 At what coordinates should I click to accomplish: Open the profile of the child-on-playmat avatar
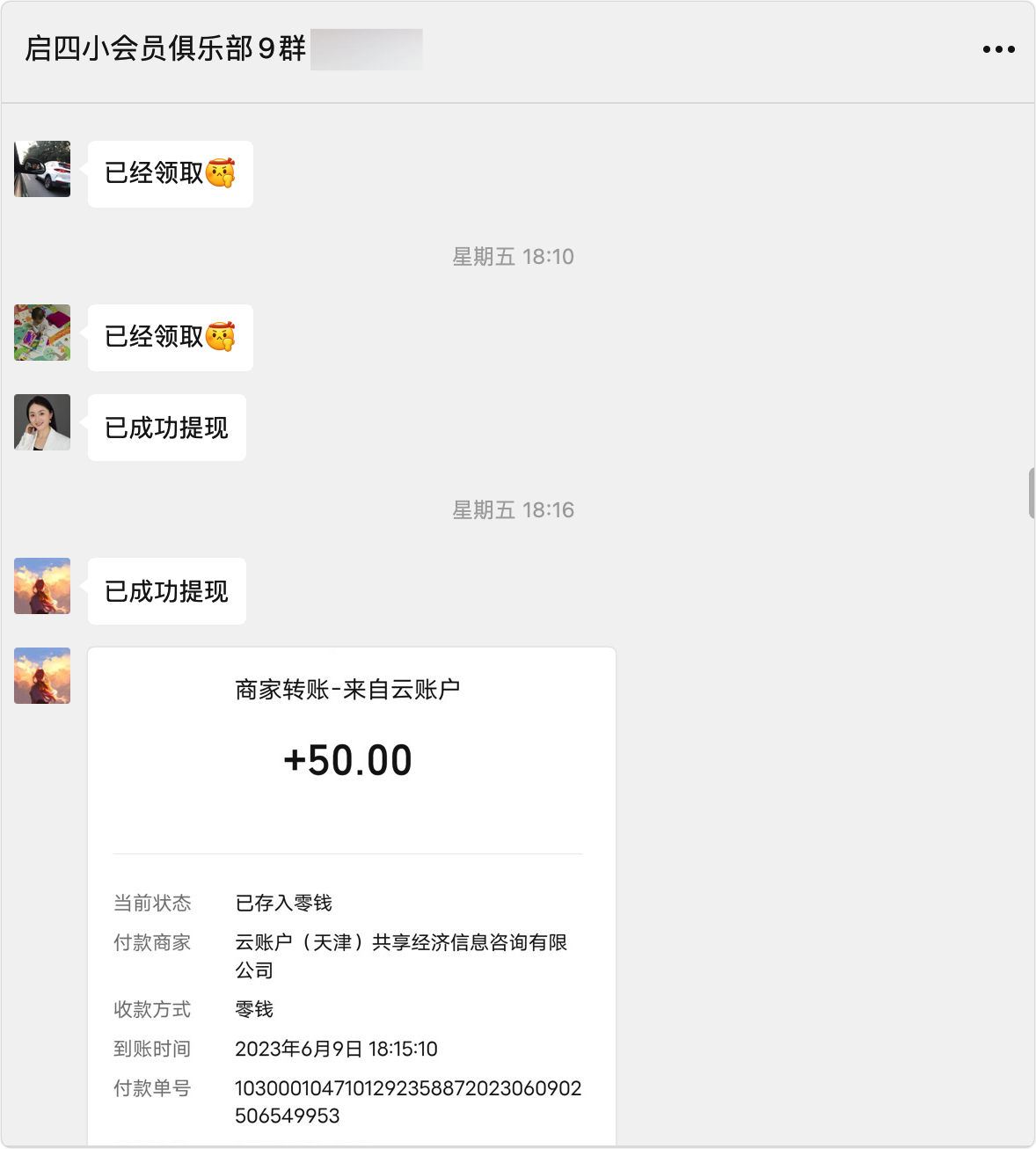click(x=42, y=333)
